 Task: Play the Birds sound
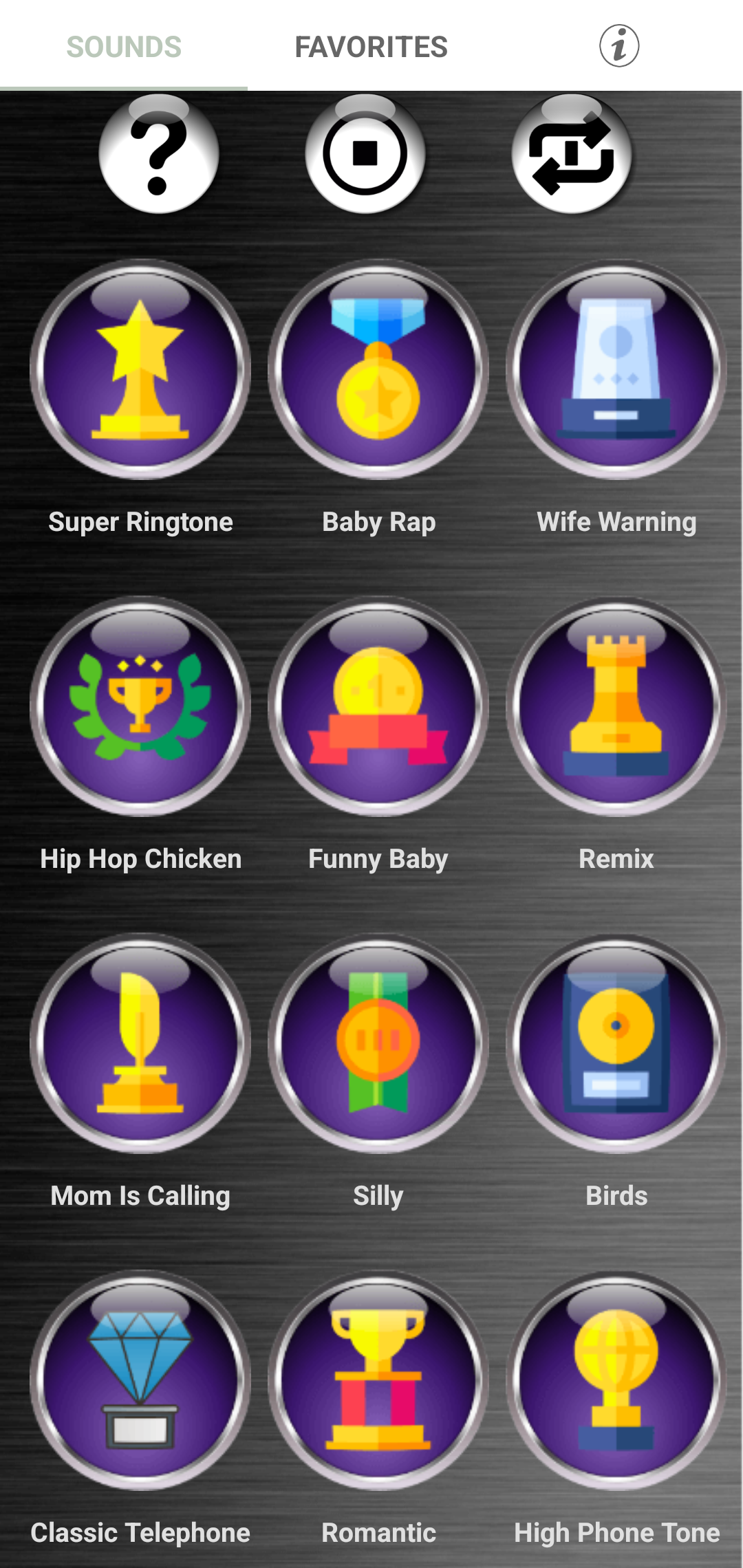[616, 1043]
